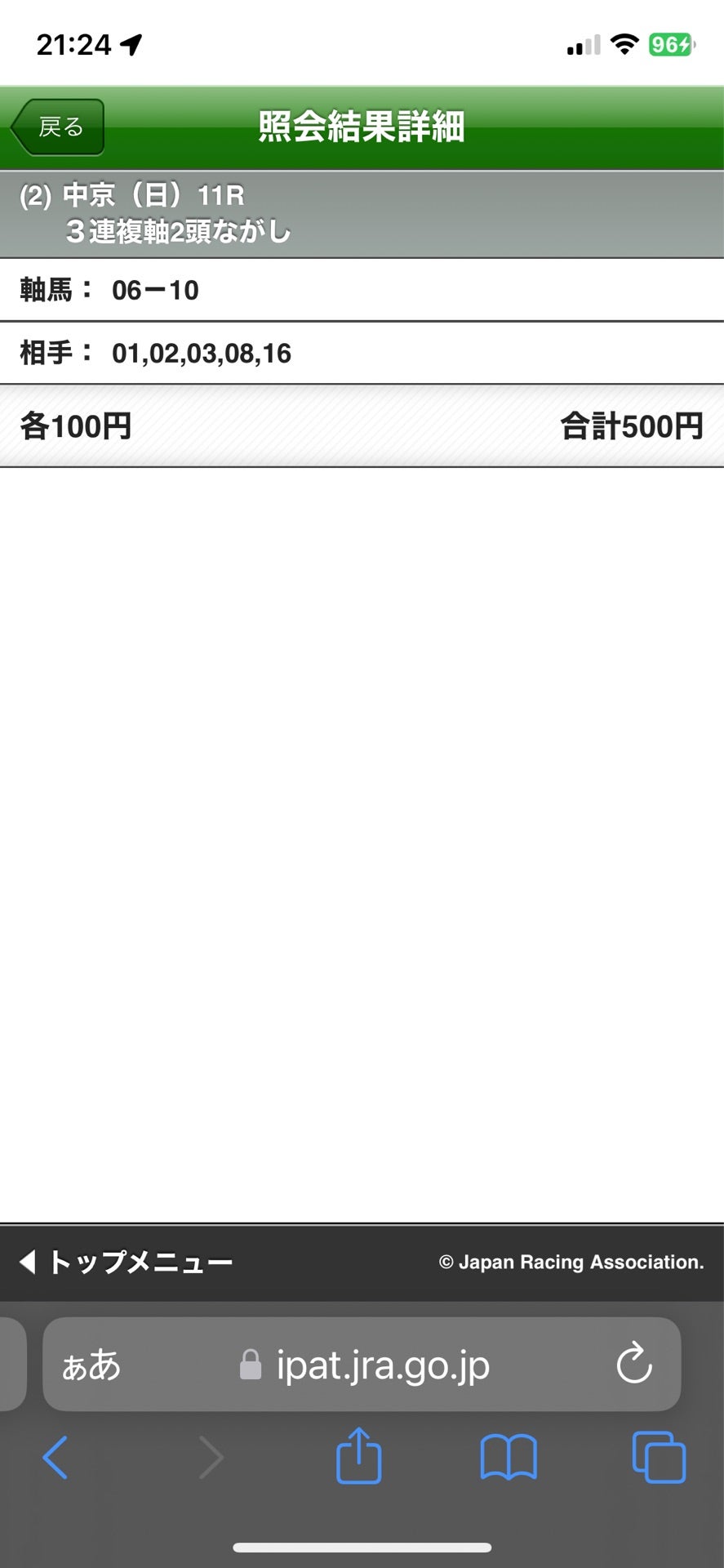Tap the 戻る back button

click(58, 127)
